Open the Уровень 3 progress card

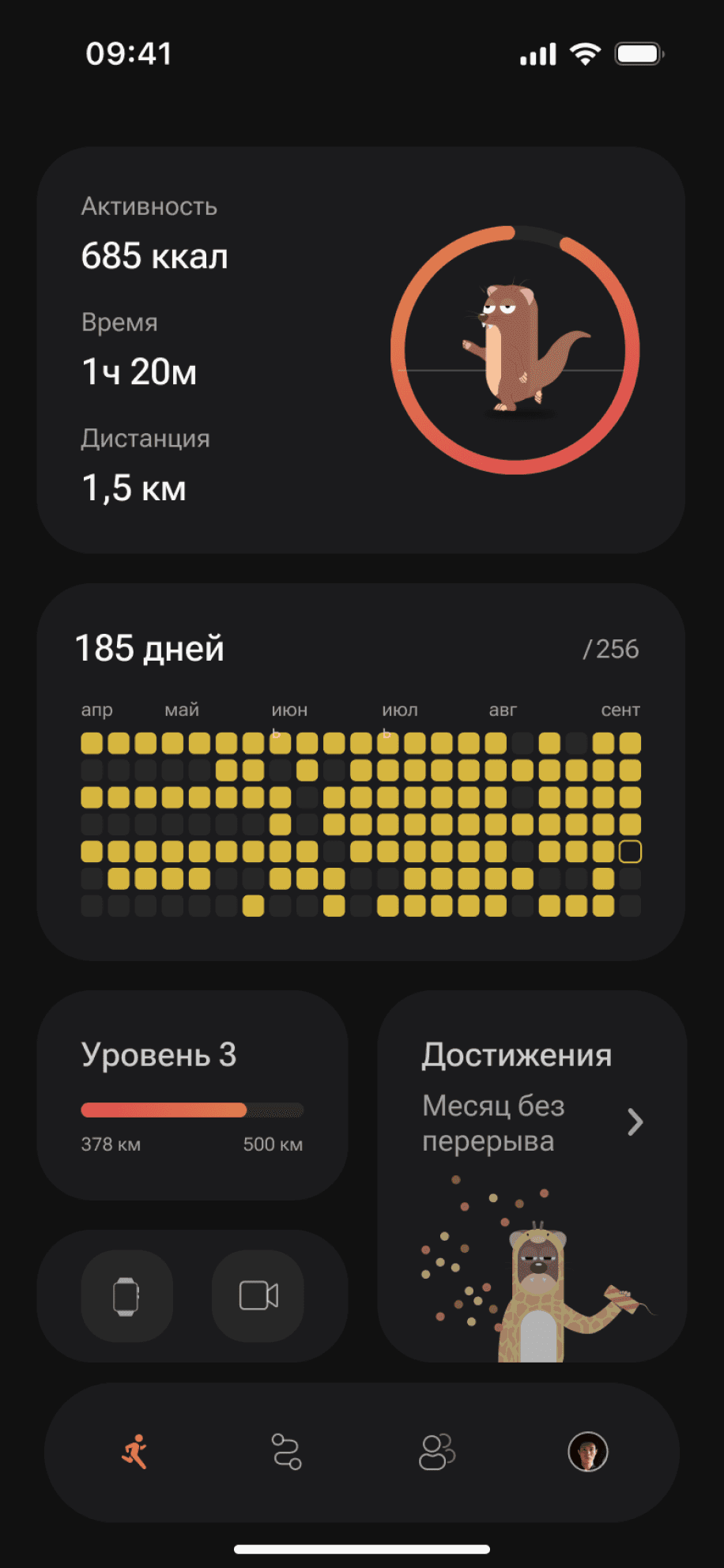[x=192, y=1095]
